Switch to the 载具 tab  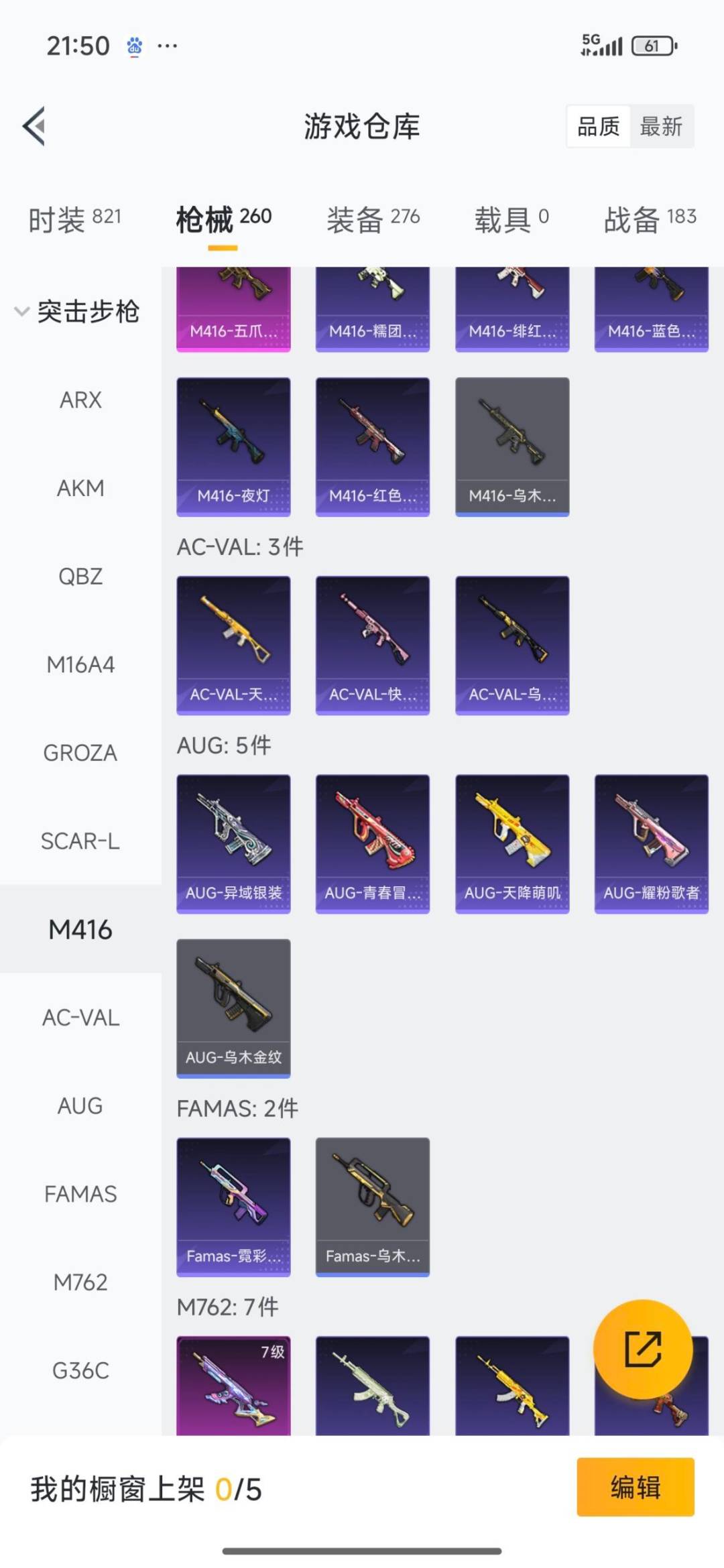click(x=511, y=219)
